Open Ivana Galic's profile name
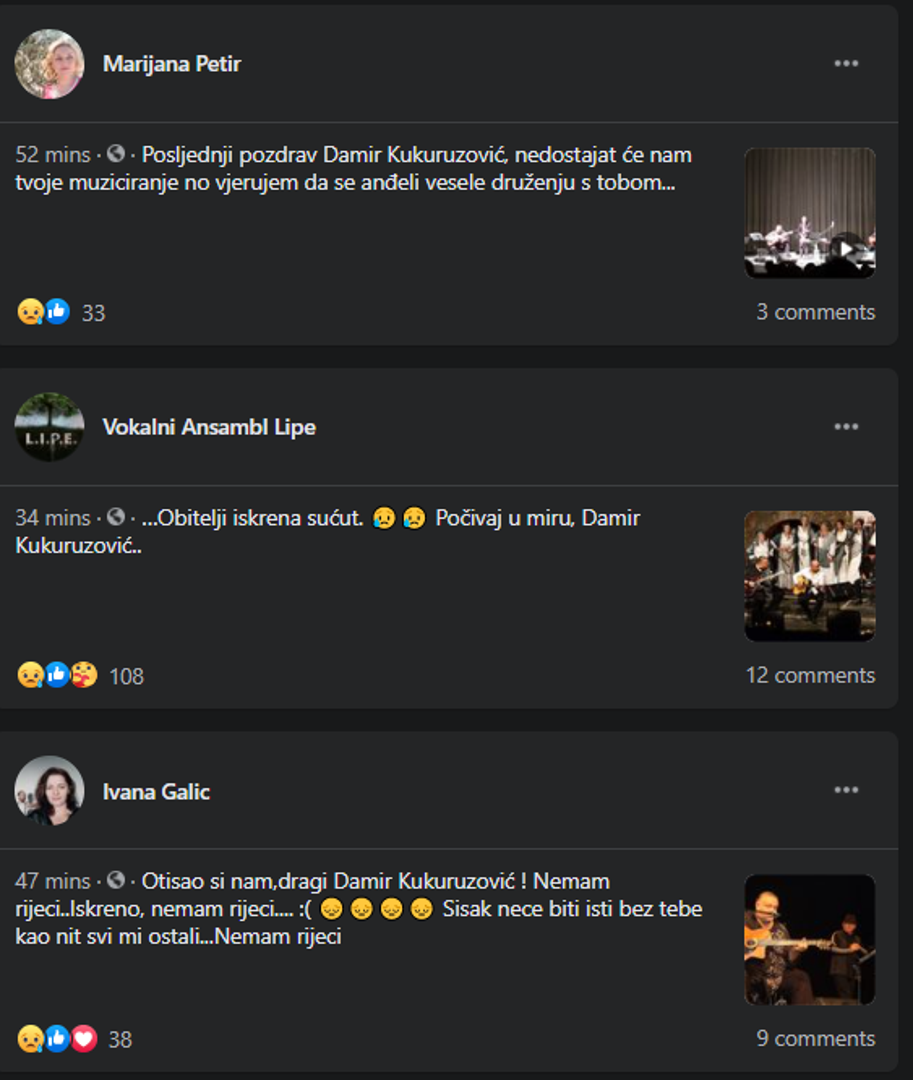 tap(156, 791)
